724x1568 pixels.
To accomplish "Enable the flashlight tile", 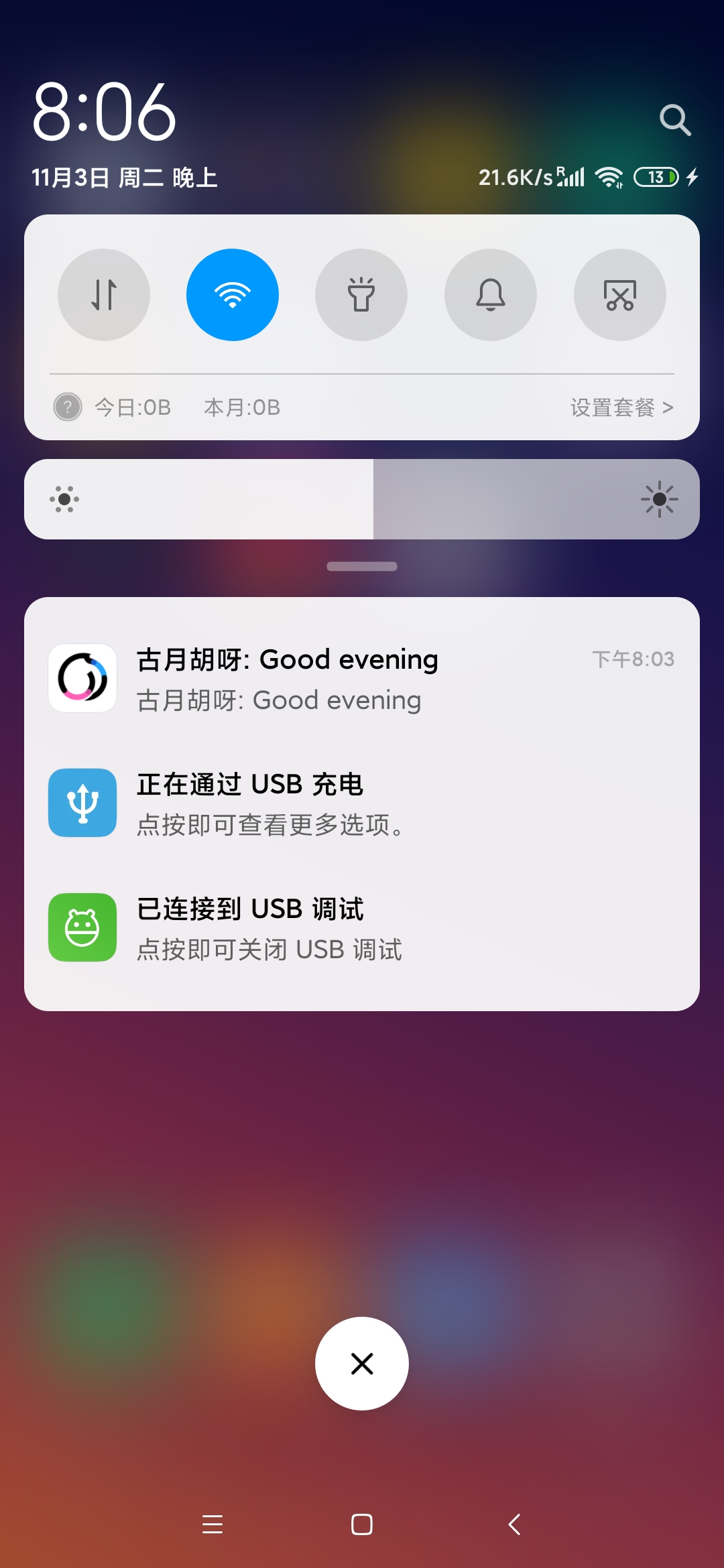I will (361, 295).
